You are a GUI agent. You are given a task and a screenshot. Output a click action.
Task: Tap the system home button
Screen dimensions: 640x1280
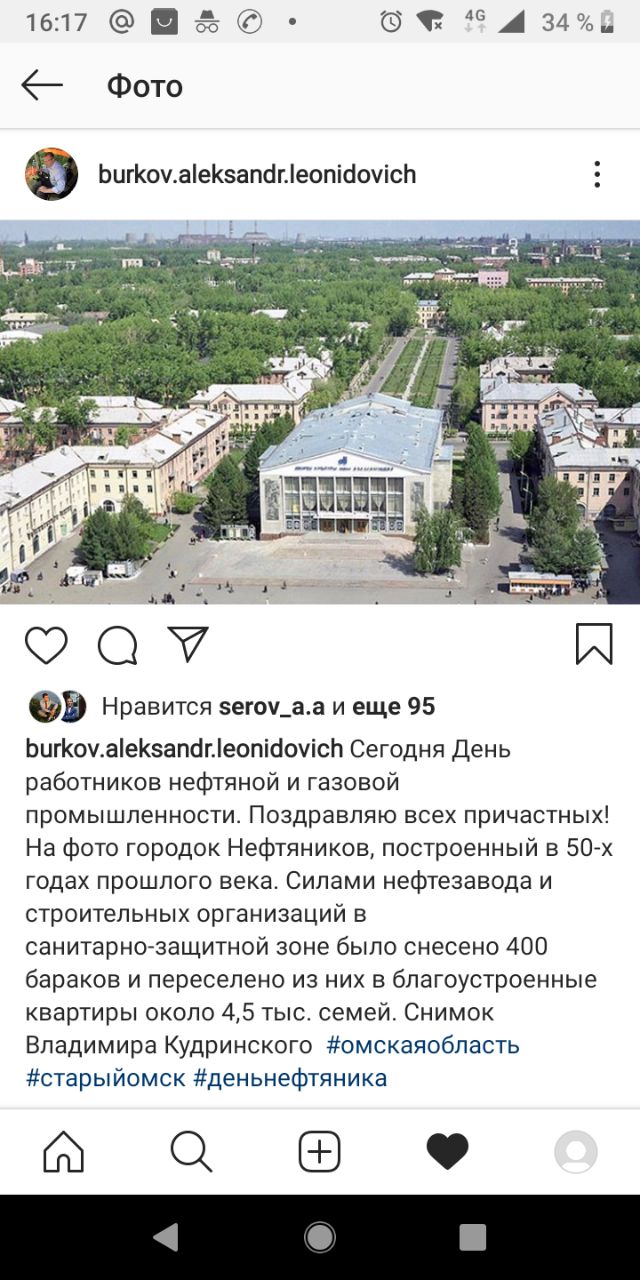tap(320, 1237)
